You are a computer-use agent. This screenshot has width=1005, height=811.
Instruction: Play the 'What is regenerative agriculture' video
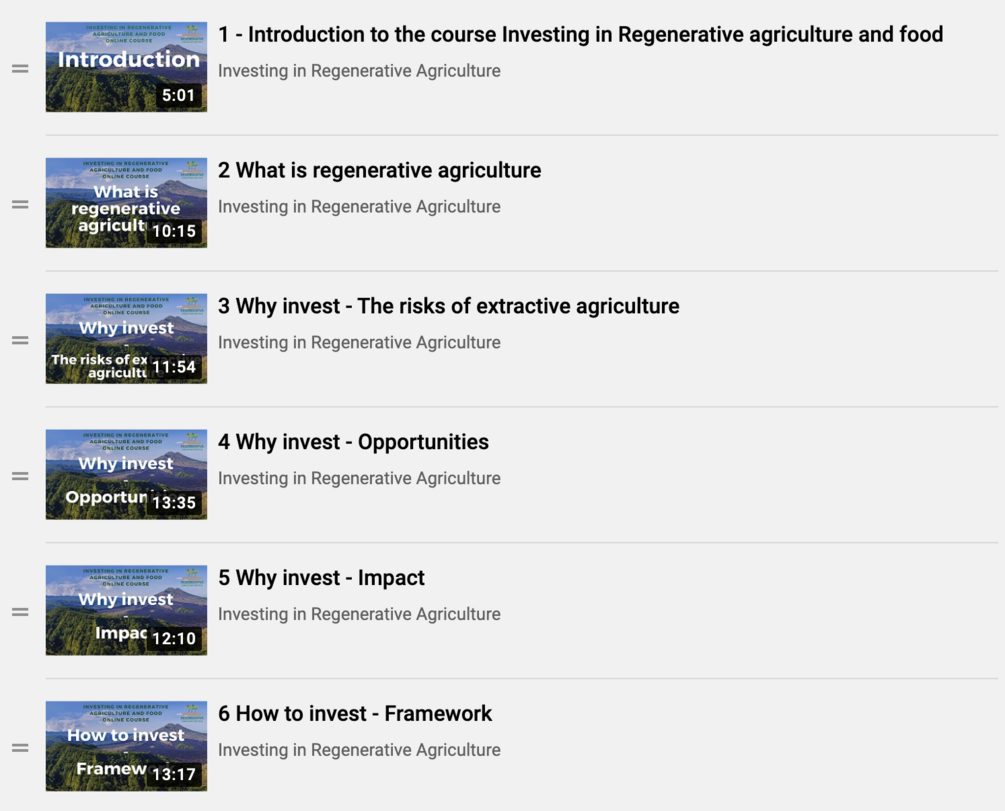[380, 171]
